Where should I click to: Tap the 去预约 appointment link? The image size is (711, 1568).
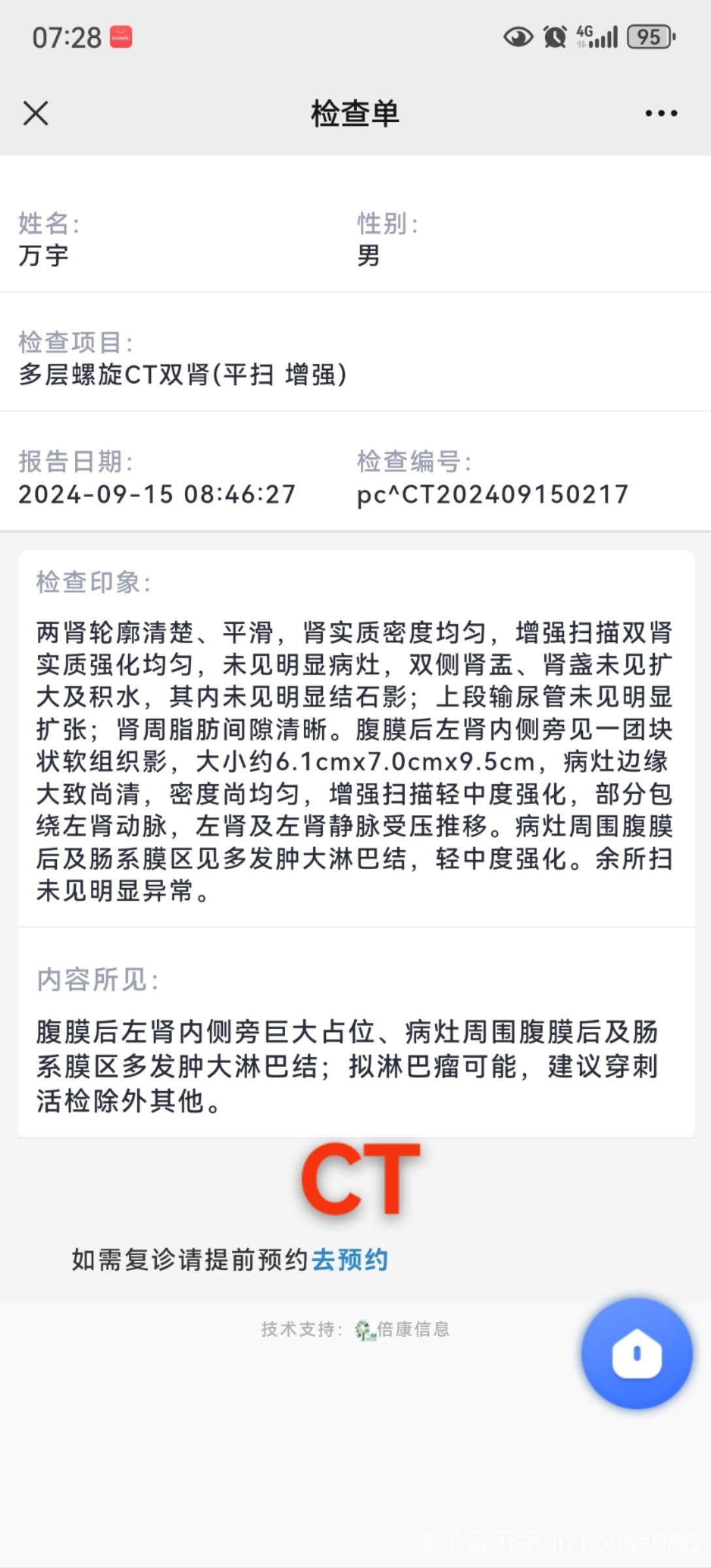pos(350,1259)
